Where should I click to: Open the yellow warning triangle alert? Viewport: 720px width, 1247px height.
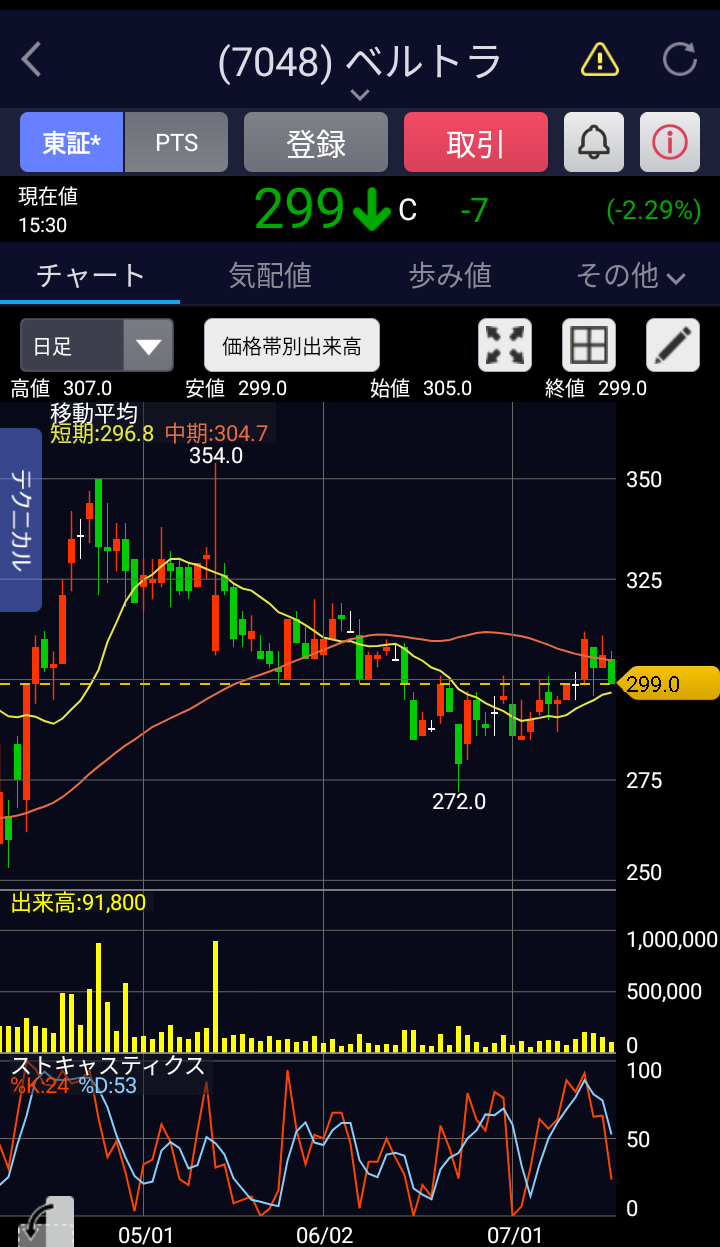pos(600,60)
